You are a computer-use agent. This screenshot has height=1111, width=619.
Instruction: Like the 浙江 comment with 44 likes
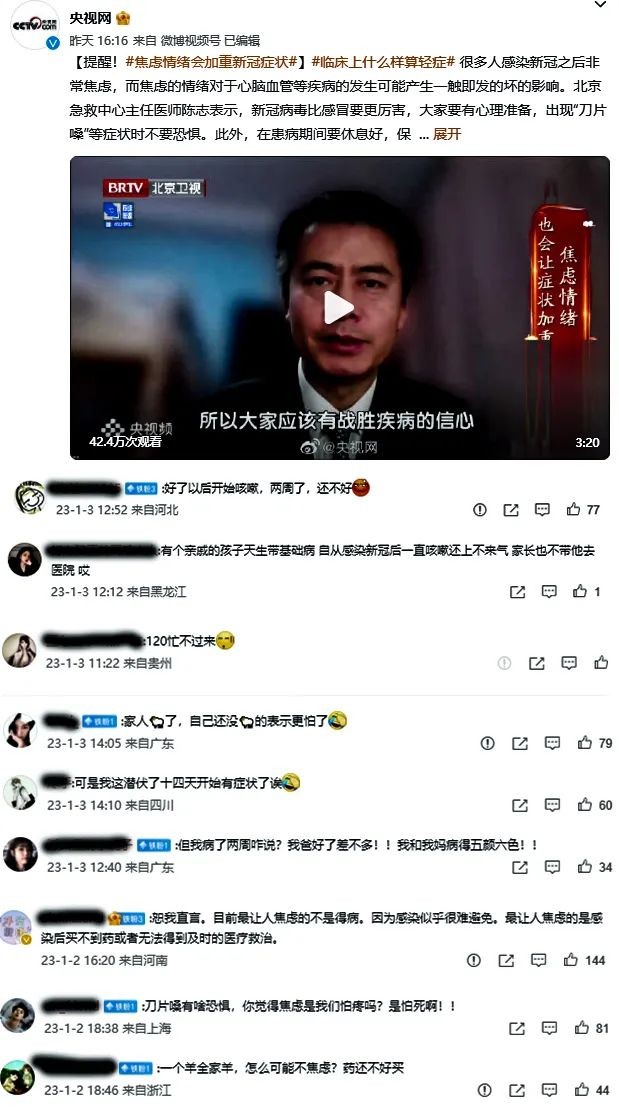pyautogui.click(x=583, y=1090)
